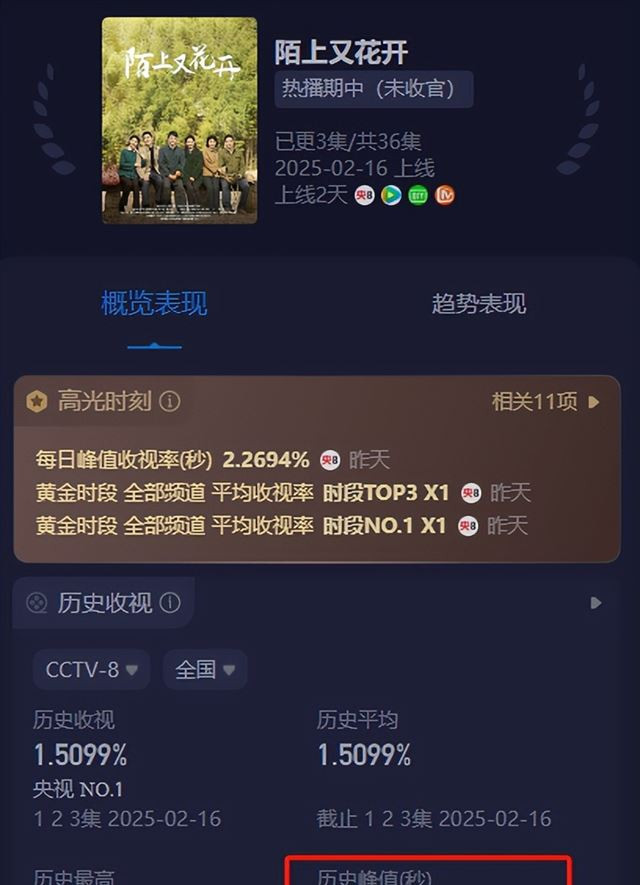Open the CCTV-8 channel dropdown
Image resolution: width=640 pixels, height=885 pixels.
coord(92,670)
